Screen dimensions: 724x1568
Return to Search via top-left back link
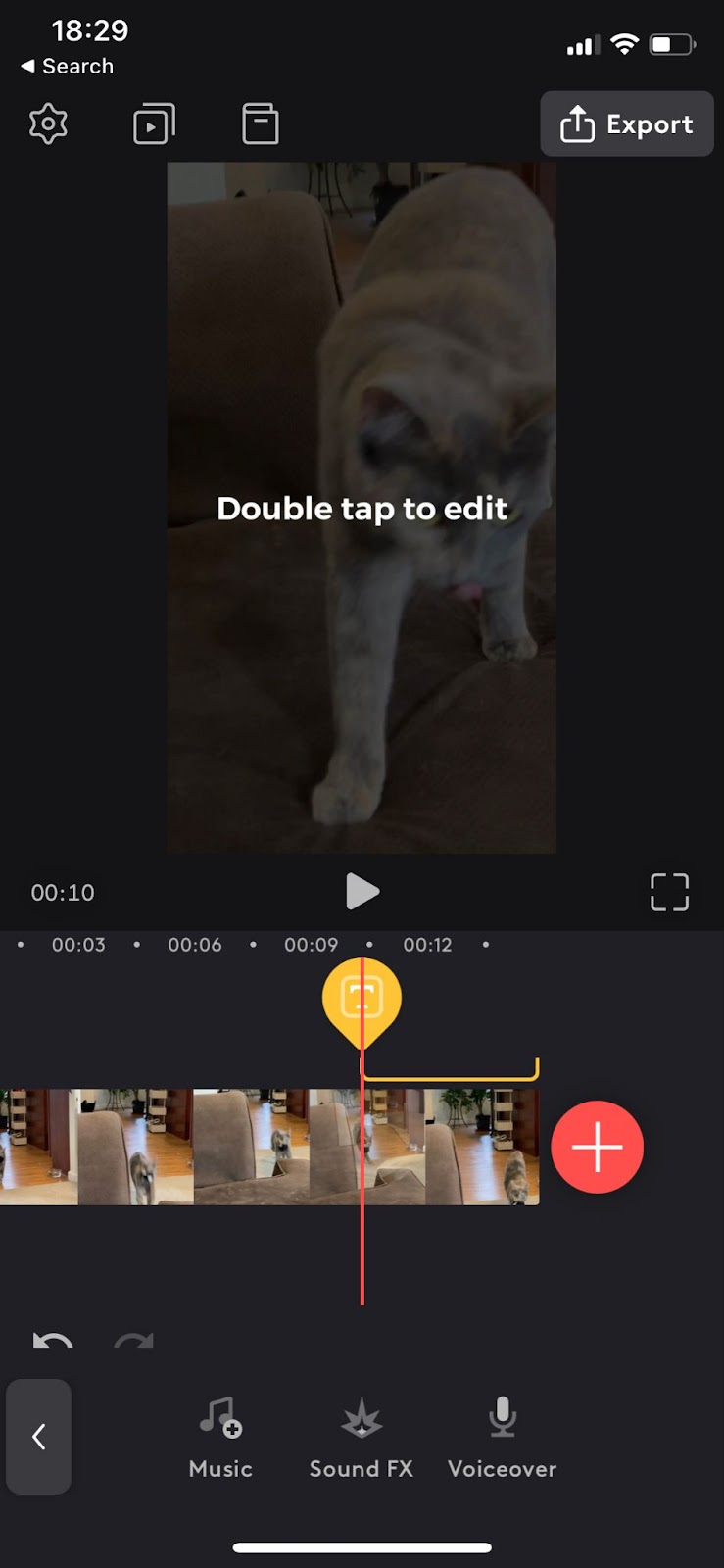[67, 67]
